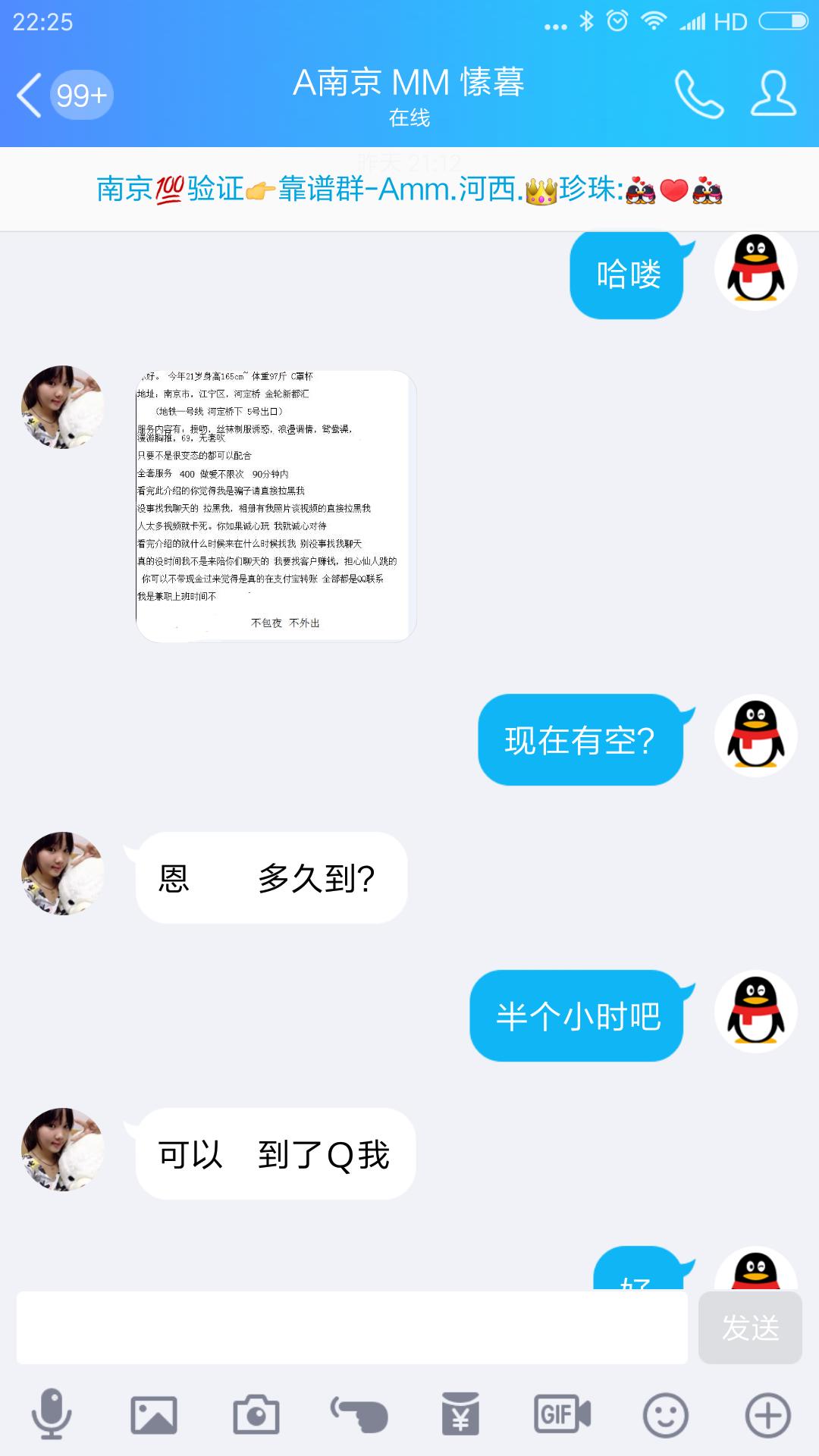Tap the avatar beside 多久到?
The image size is (819, 1456).
[x=62, y=874]
